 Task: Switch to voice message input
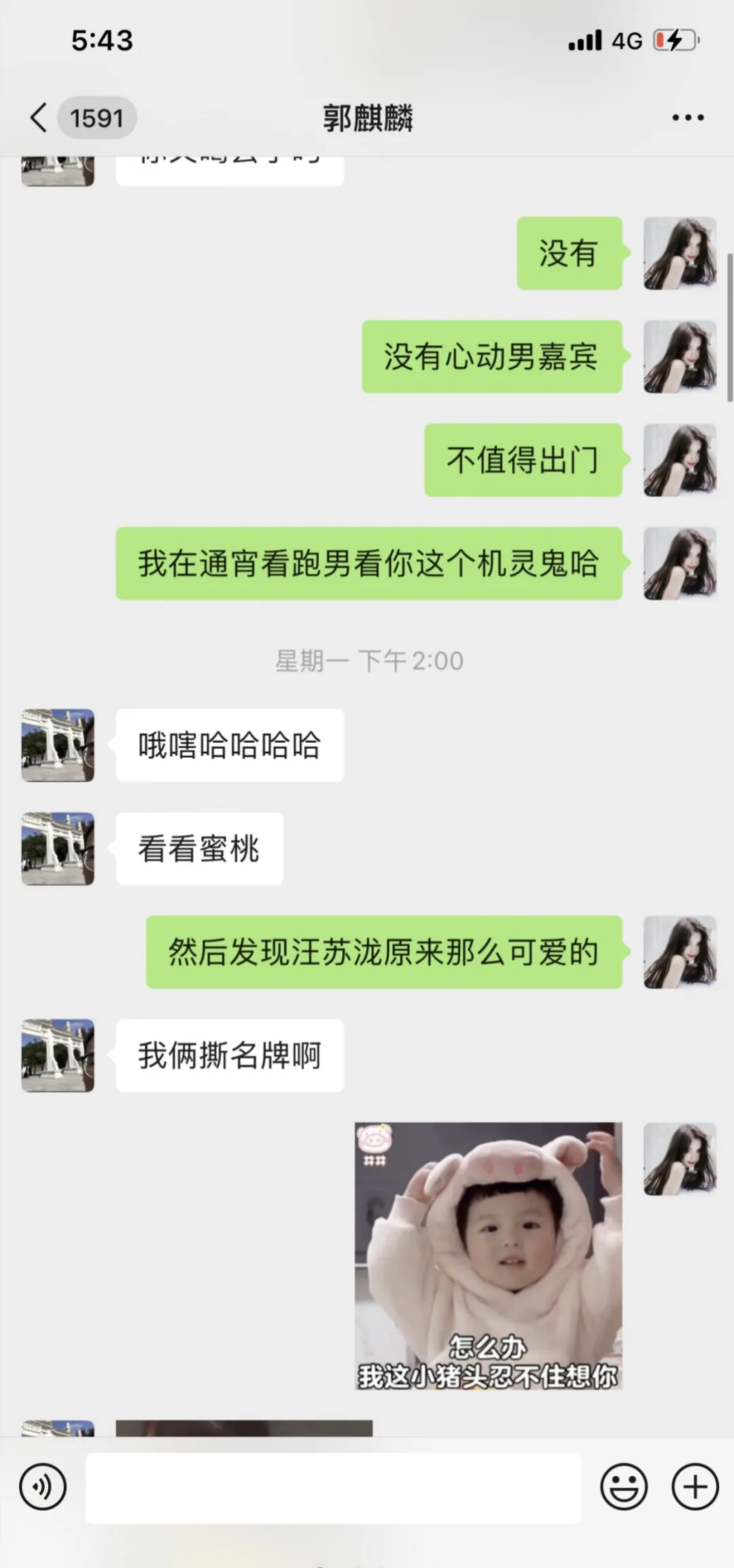coord(43,1486)
